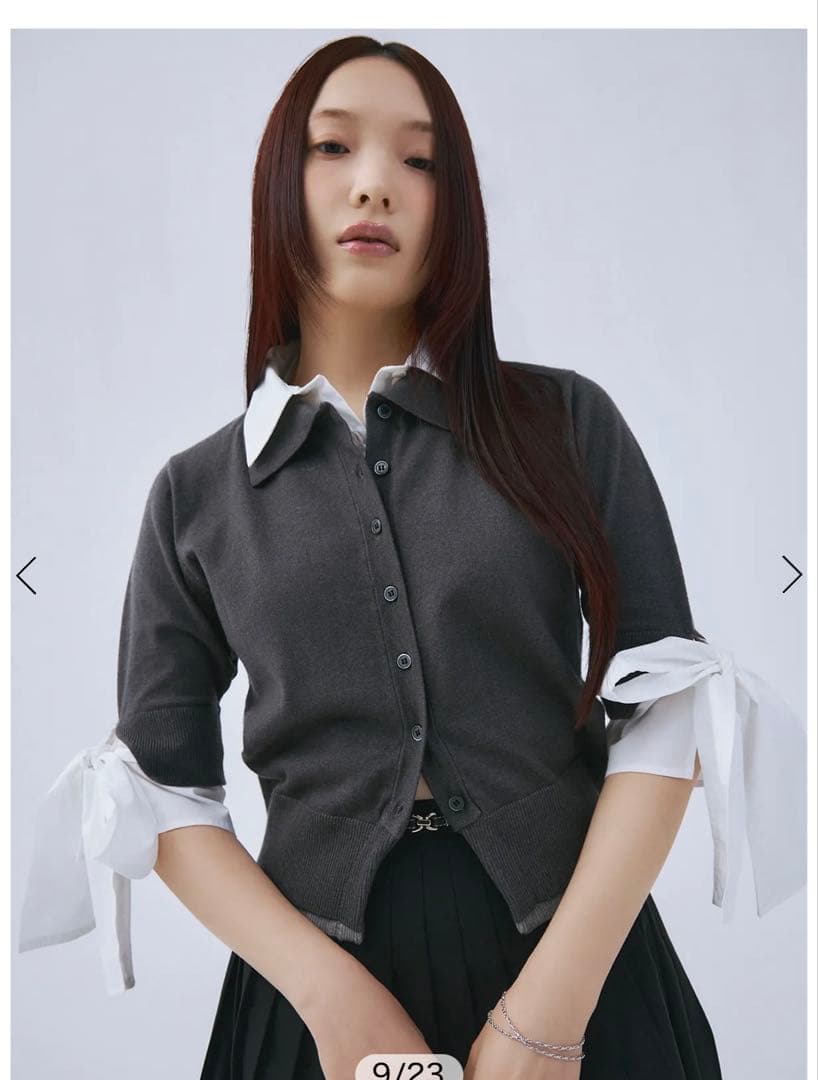
Task: Show the next product photo
Action: (x=791, y=575)
